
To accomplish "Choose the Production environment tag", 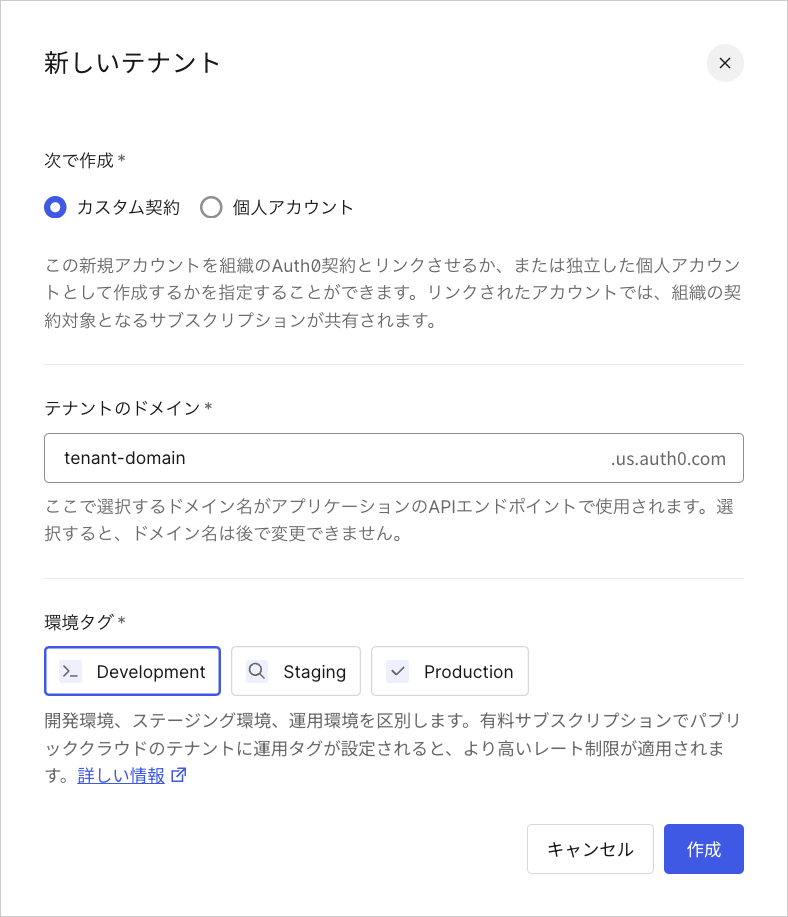I will pos(450,671).
